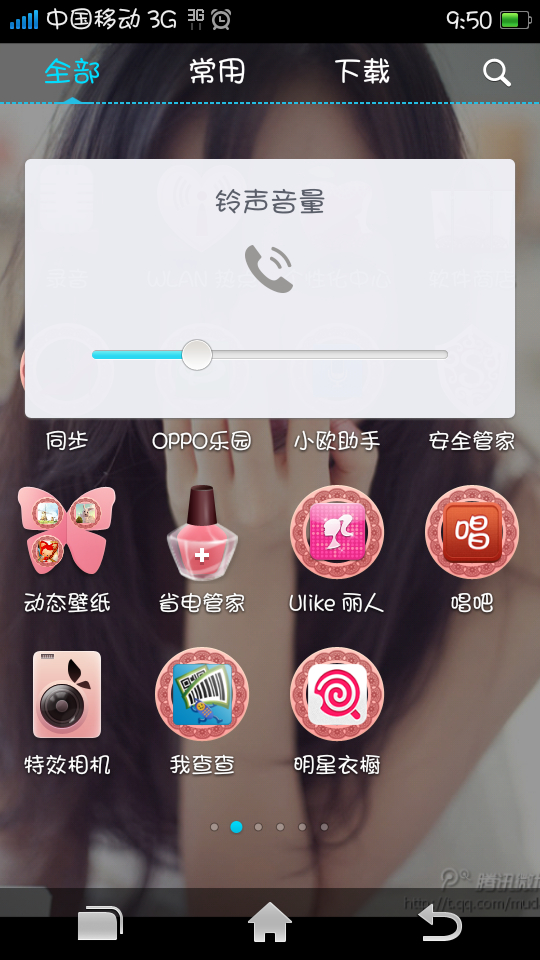Viewport: 540px width, 960px height.
Task: Switch to the 常用 tab
Action: (217, 72)
